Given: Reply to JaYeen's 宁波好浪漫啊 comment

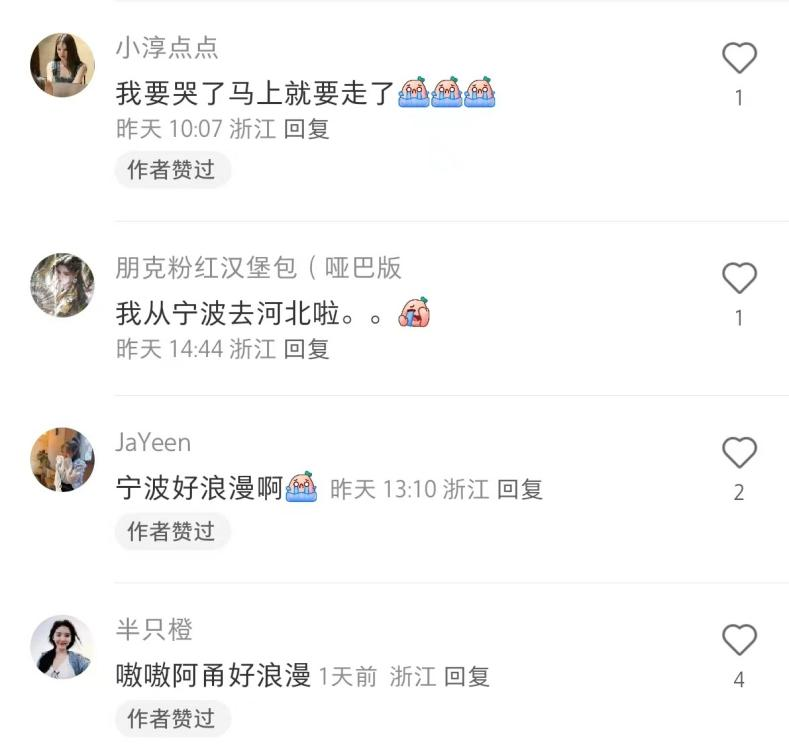Looking at the screenshot, I should click(519, 489).
